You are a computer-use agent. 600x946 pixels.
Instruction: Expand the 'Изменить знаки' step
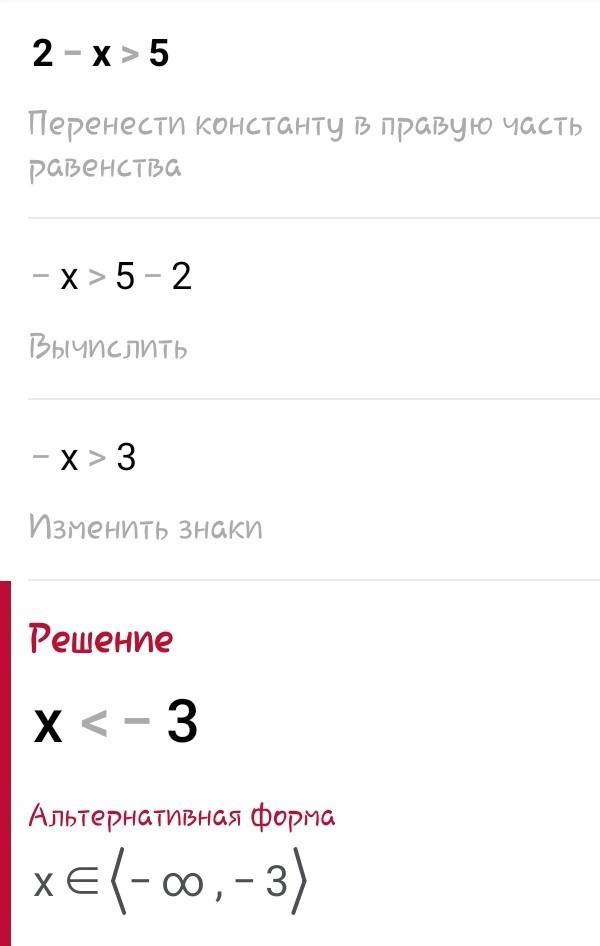coord(145,527)
